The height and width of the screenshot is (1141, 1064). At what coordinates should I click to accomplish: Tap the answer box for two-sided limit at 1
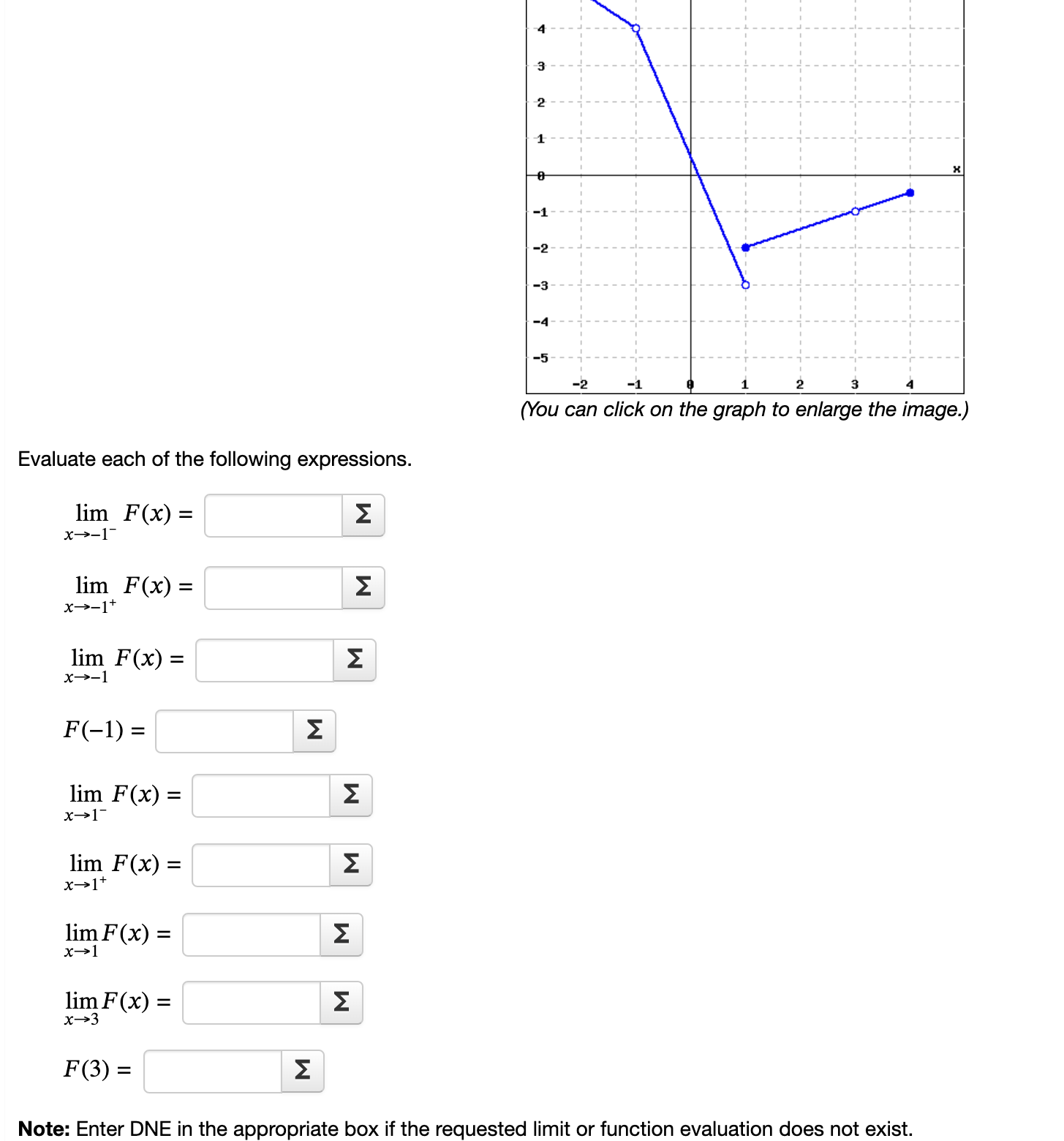click(x=252, y=935)
